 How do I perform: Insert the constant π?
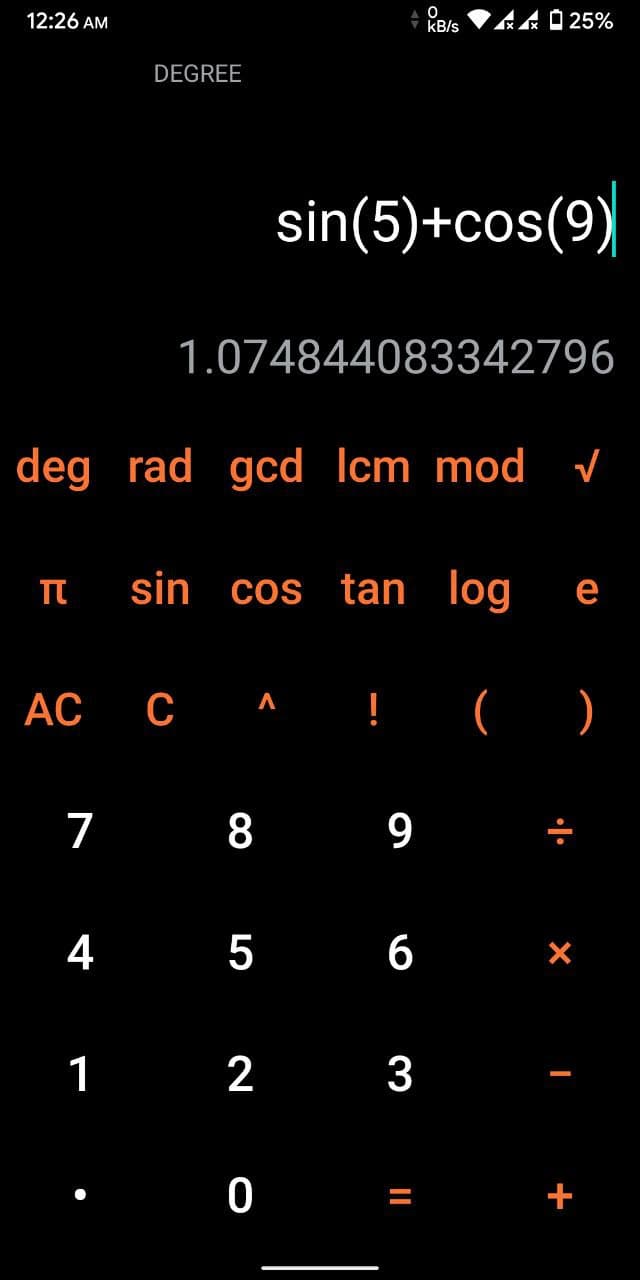[x=53, y=590]
